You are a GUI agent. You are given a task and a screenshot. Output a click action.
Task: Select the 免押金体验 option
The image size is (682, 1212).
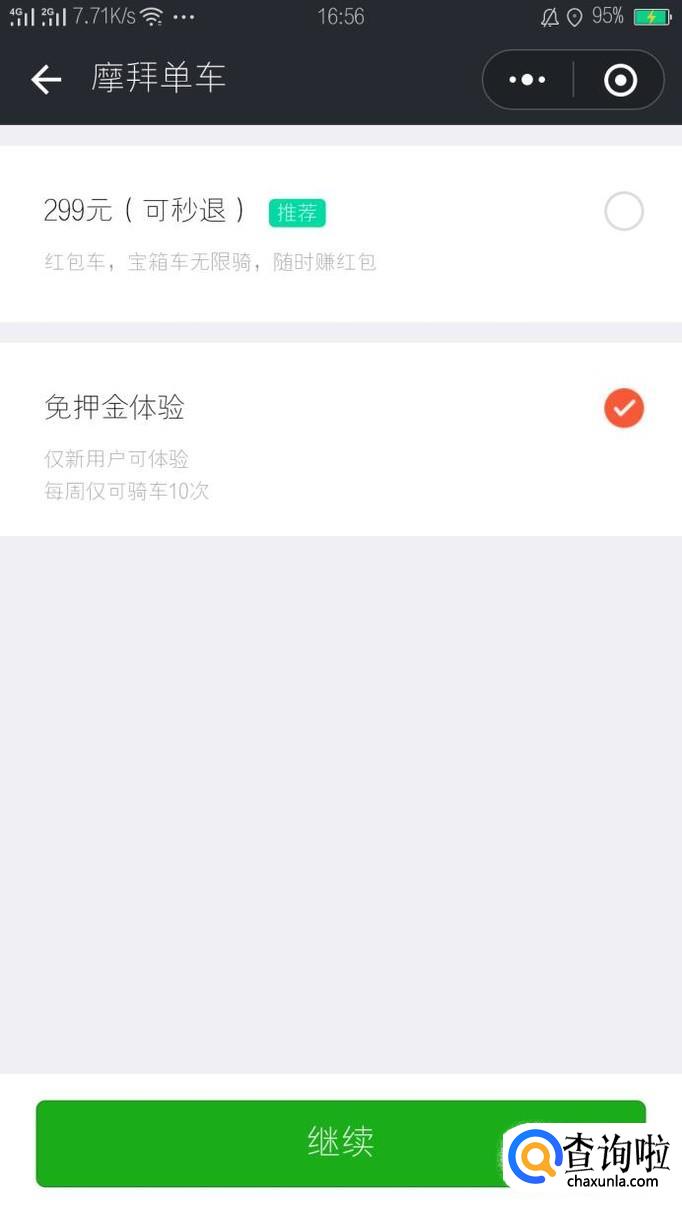pyautogui.click(x=623, y=408)
